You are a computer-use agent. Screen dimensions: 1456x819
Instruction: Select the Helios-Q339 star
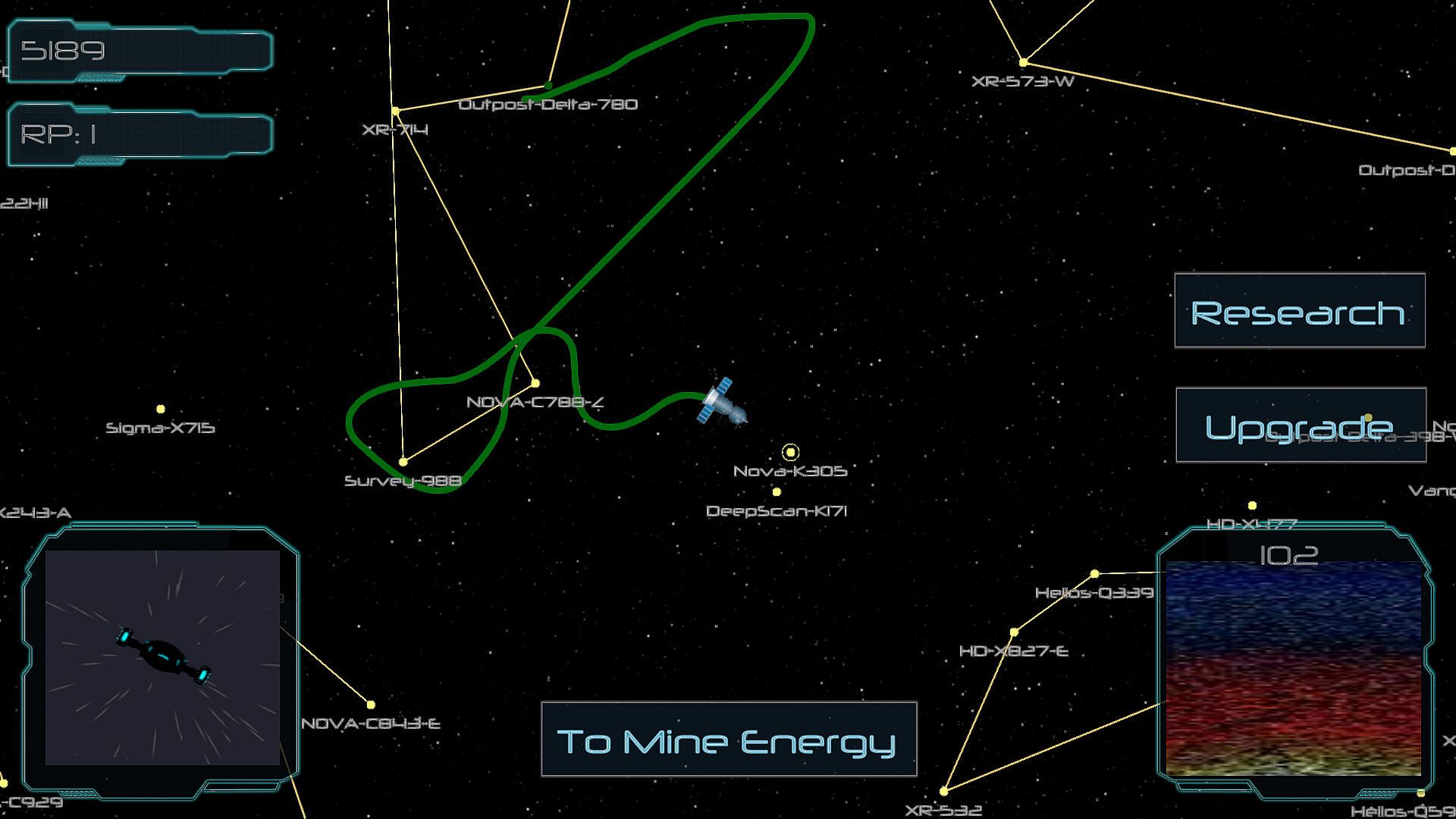(1094, 574)
